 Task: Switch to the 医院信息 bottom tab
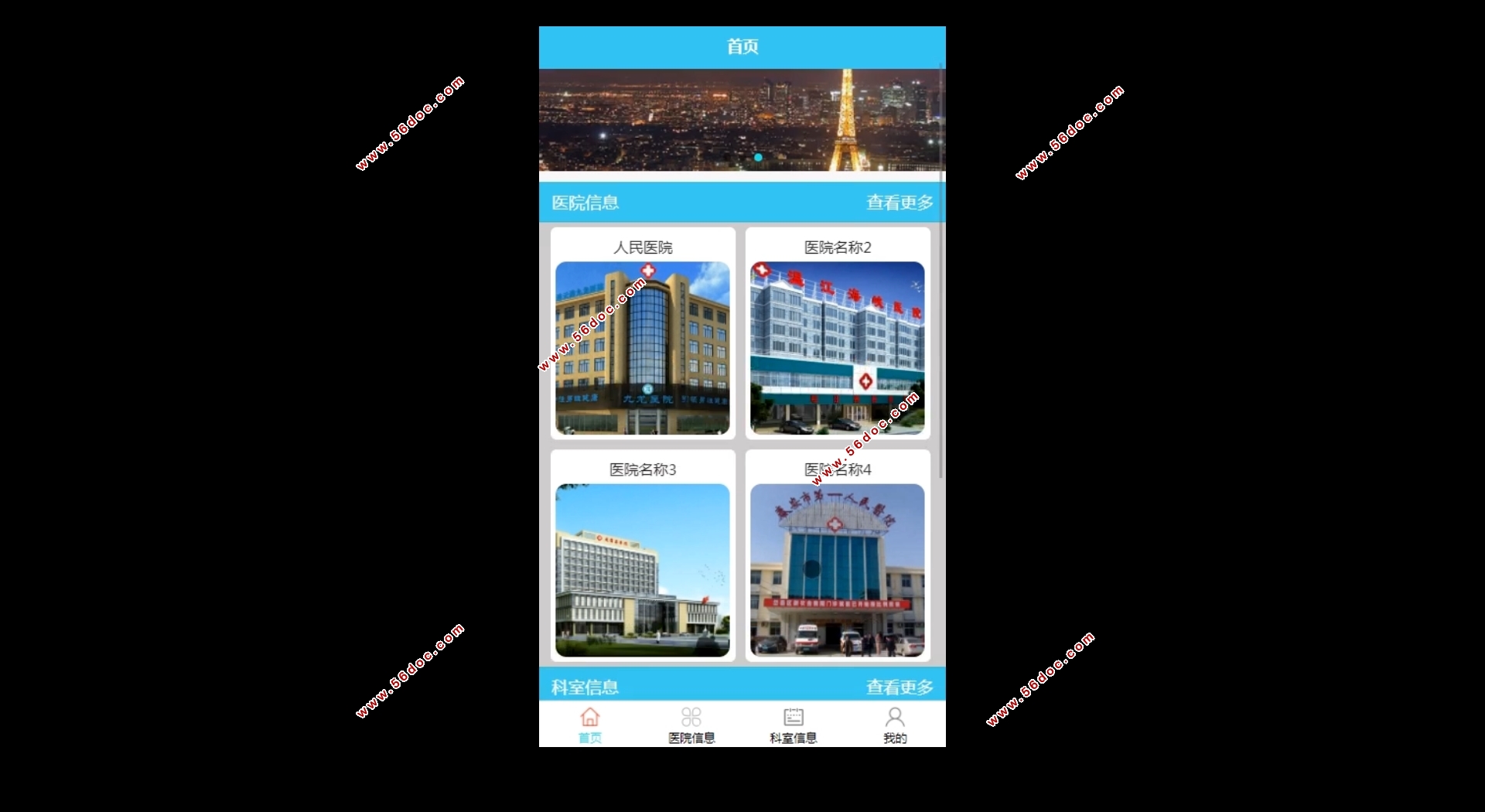691,725
